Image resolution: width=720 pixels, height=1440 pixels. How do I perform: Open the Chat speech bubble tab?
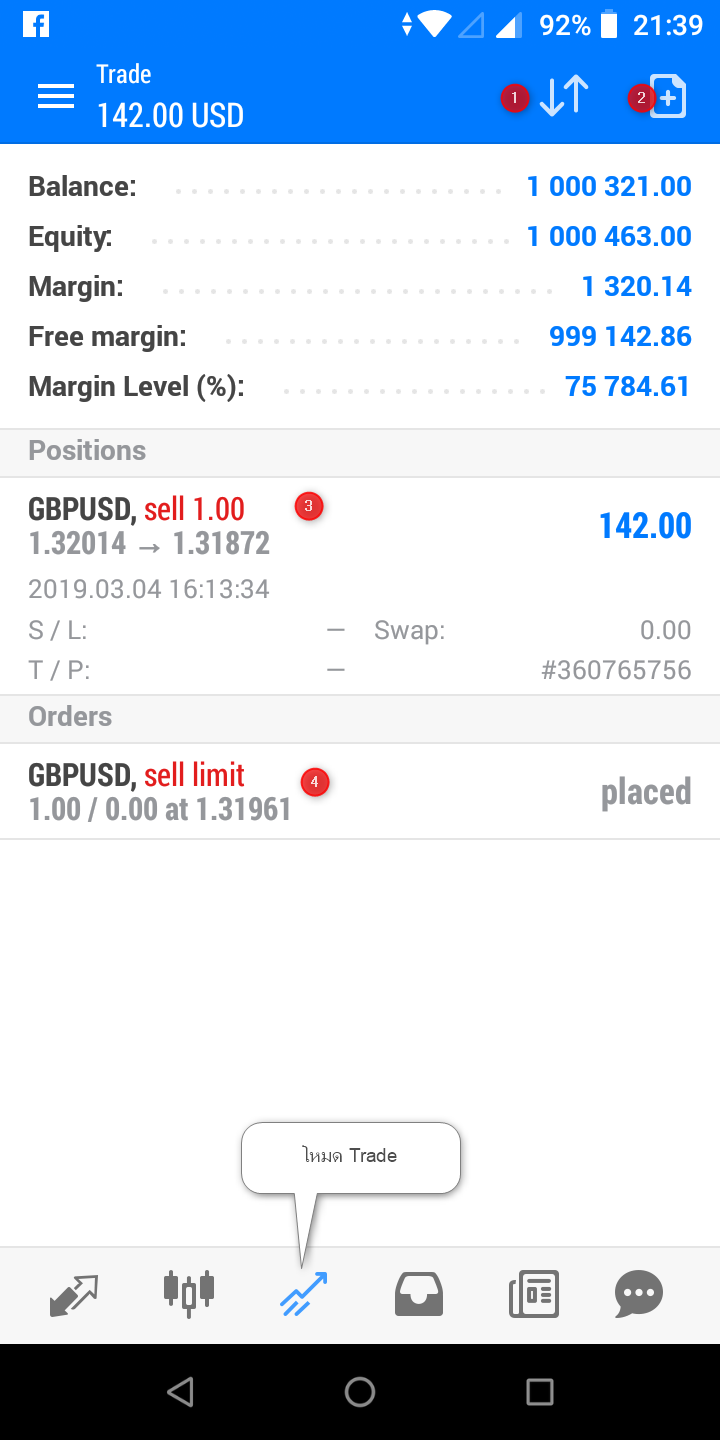click(x=639, y=1295)
